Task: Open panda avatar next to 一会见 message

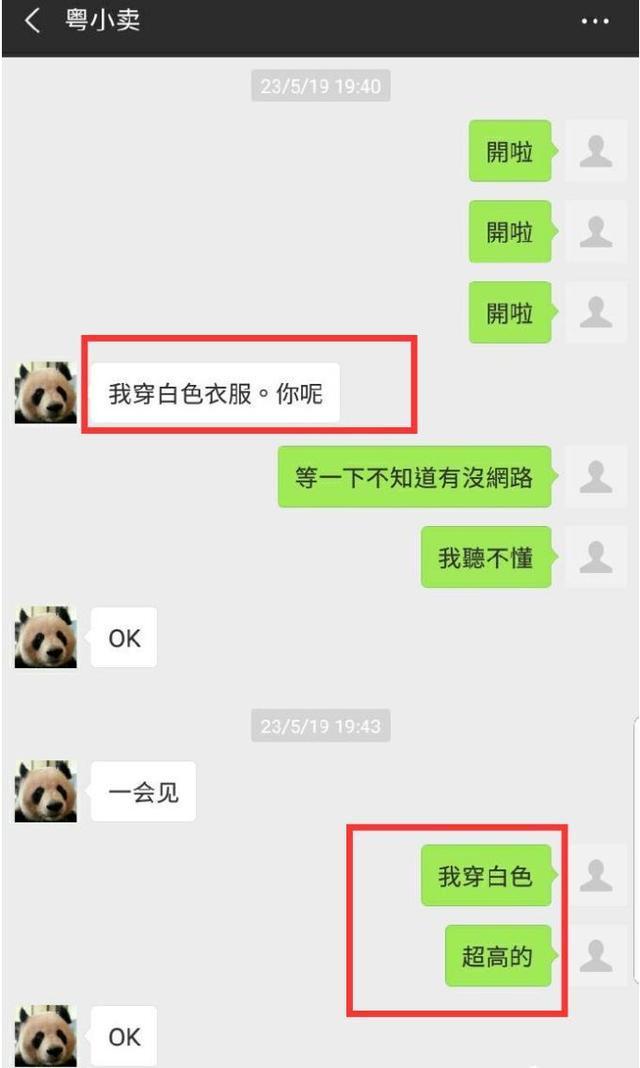Action: (x=46, y=791)
